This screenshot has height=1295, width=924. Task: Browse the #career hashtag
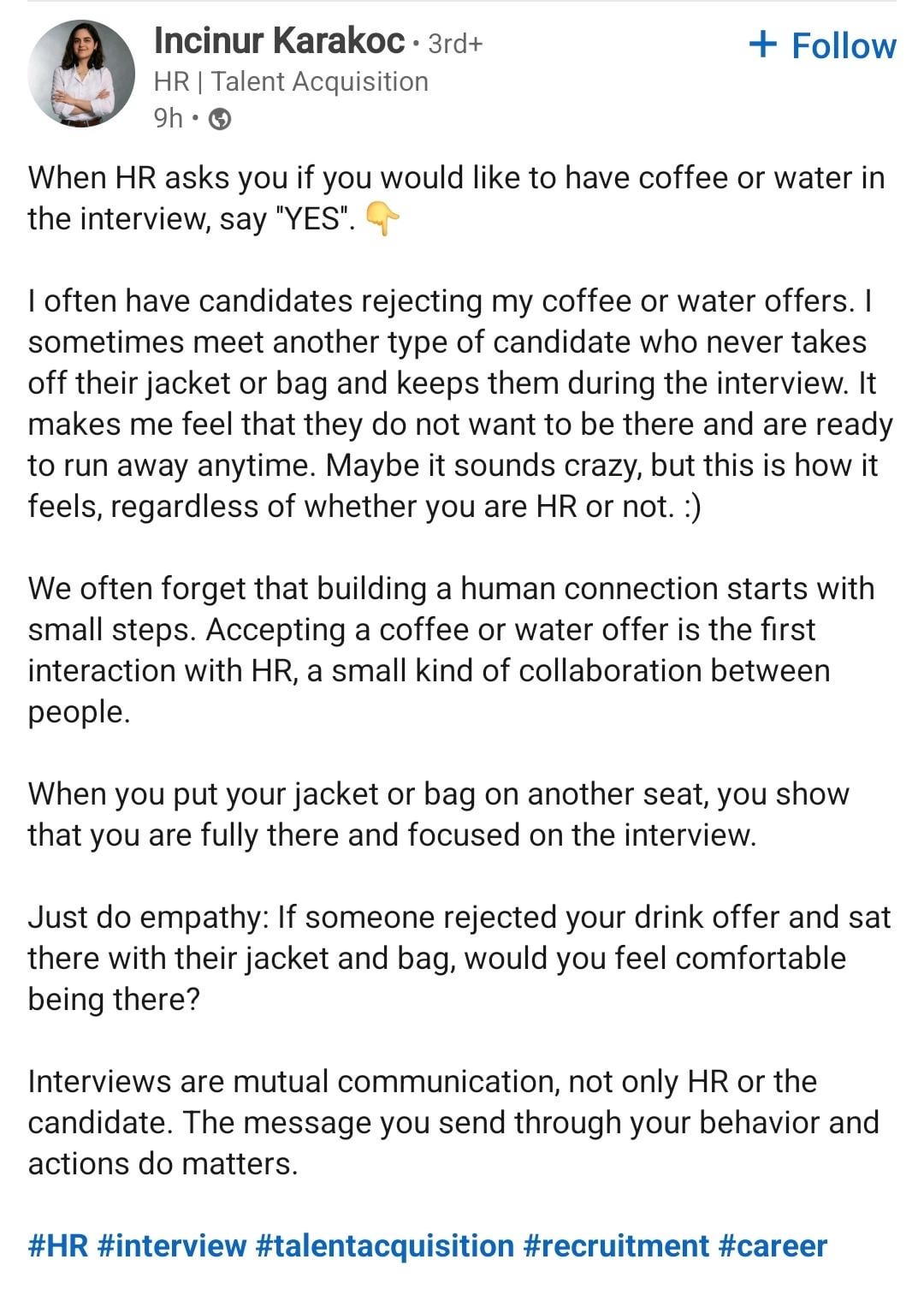[x=773, y=1245]
